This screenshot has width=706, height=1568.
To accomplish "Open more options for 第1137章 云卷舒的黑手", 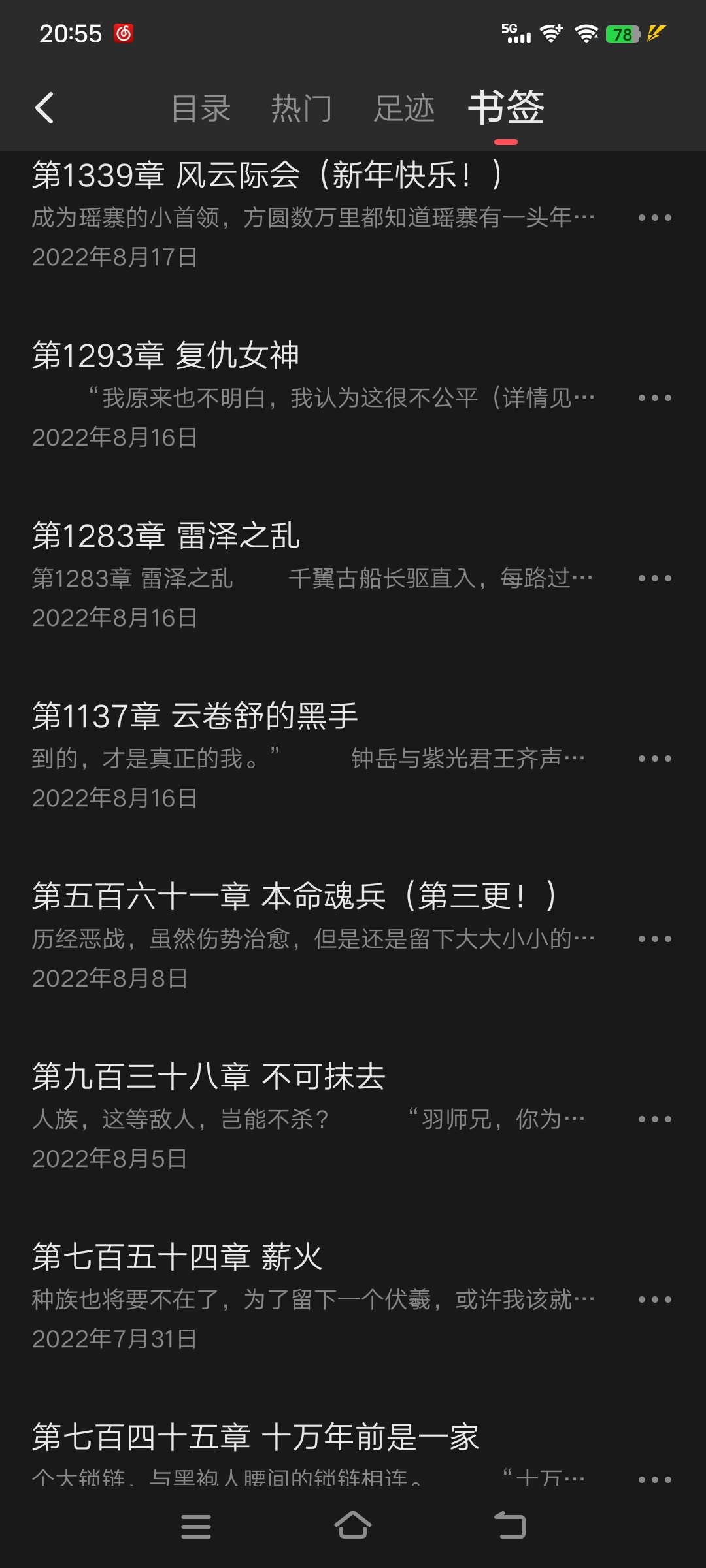I will pyautogui.click(x=654, y=759).
